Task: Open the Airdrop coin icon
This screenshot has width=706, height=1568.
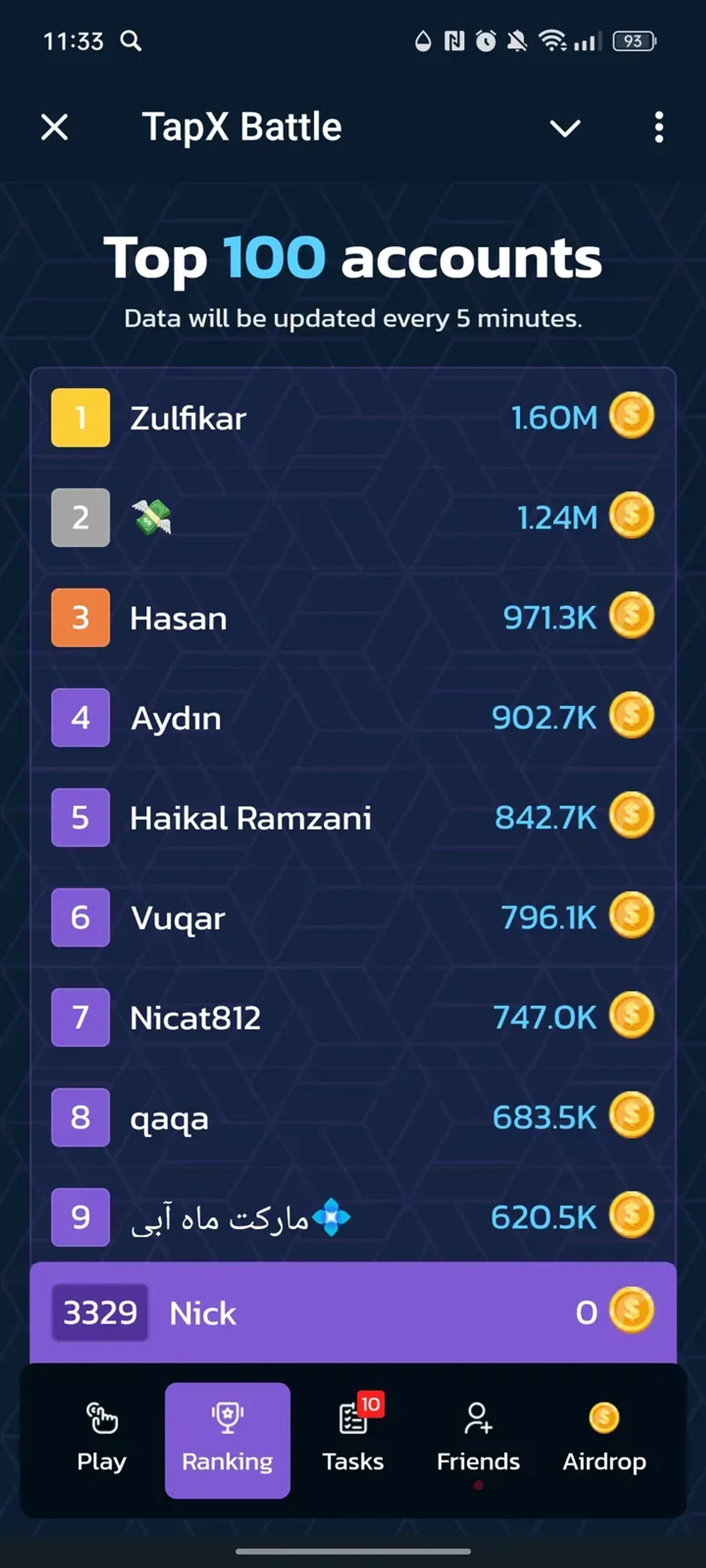Action: pos(603,1418)
